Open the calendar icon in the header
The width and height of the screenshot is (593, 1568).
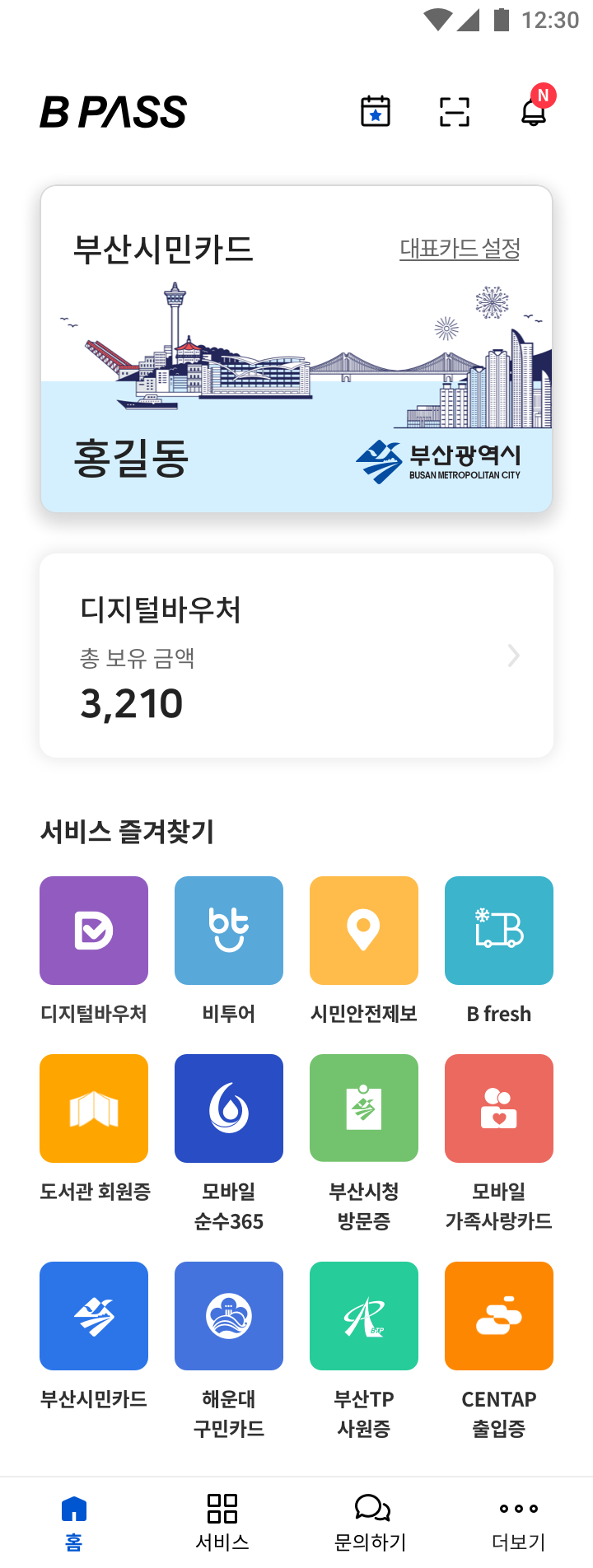(375, 112)
